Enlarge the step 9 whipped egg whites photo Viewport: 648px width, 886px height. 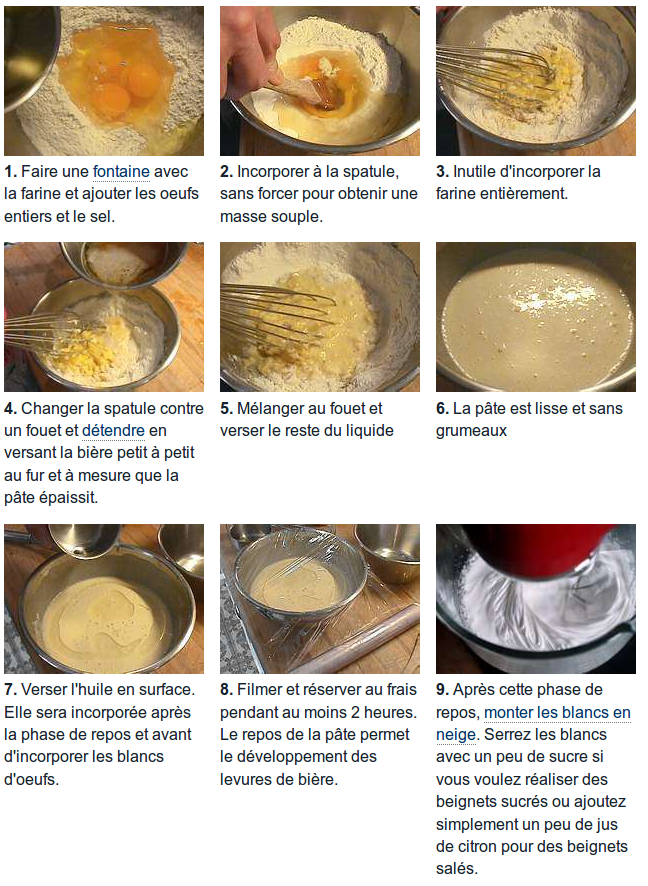pyautogui.click(x=536, y=598)
